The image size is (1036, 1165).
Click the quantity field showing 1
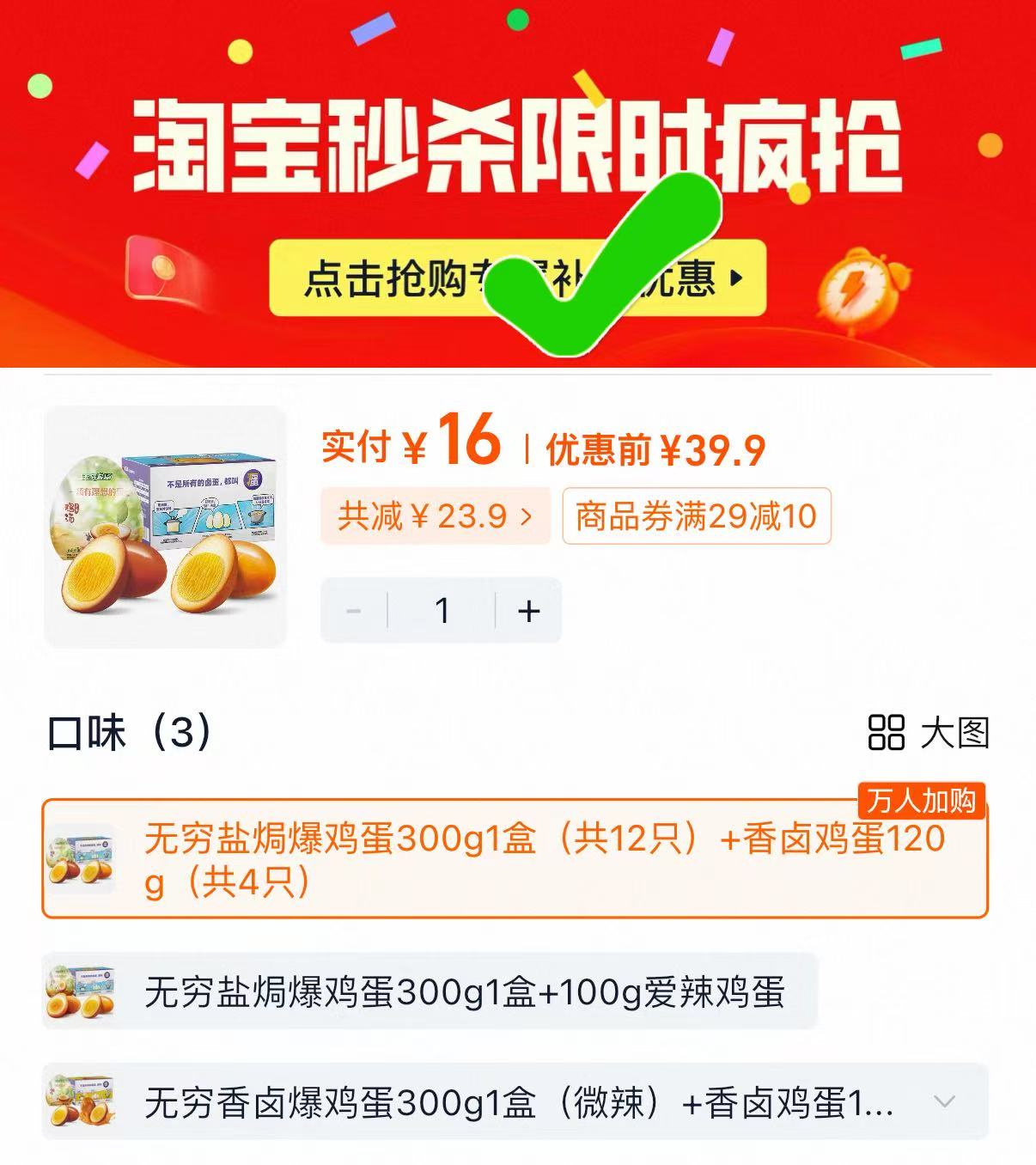coord(441,609)
